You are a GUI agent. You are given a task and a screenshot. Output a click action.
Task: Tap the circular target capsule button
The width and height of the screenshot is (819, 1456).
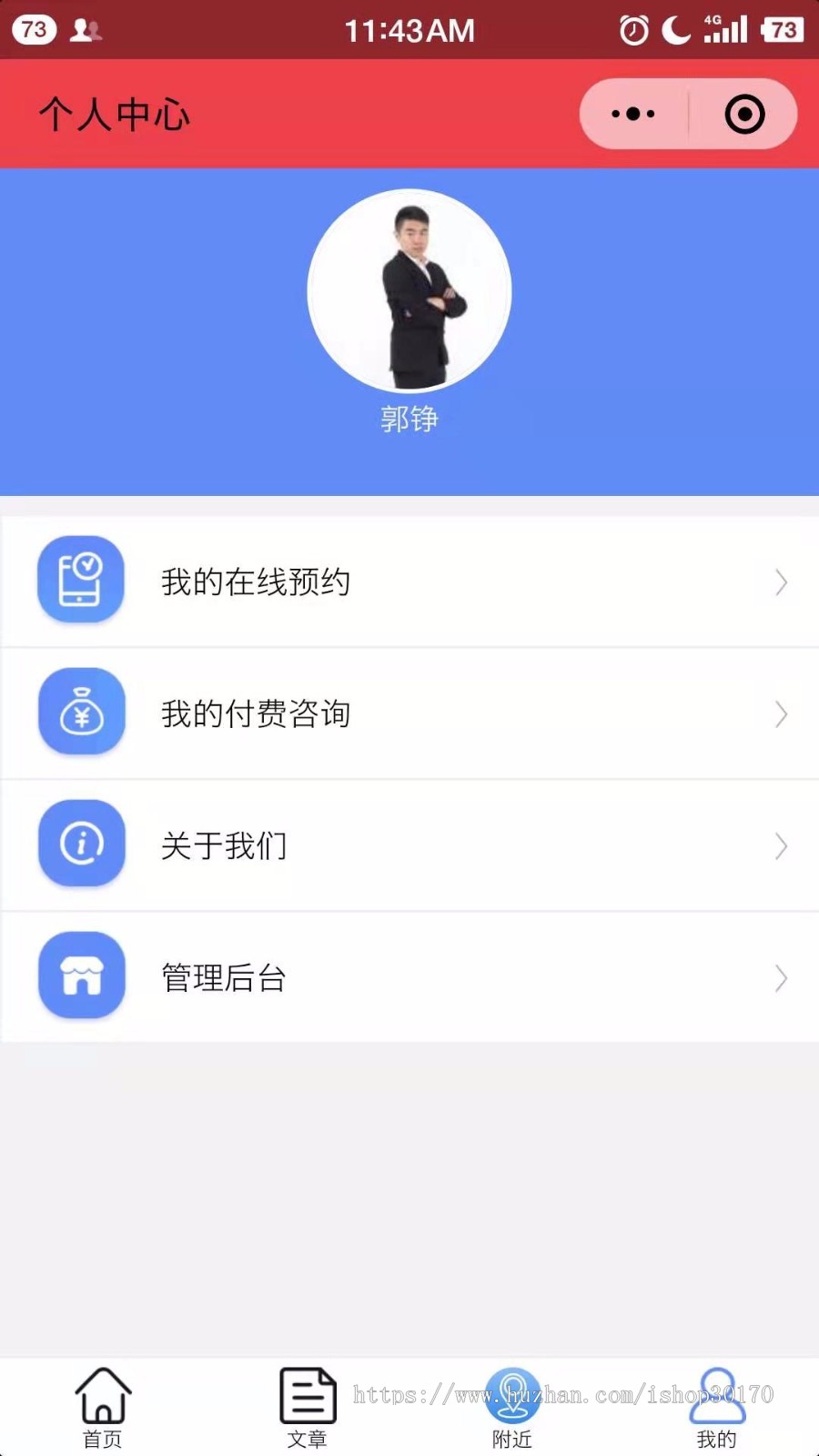(x=744, y=114)
